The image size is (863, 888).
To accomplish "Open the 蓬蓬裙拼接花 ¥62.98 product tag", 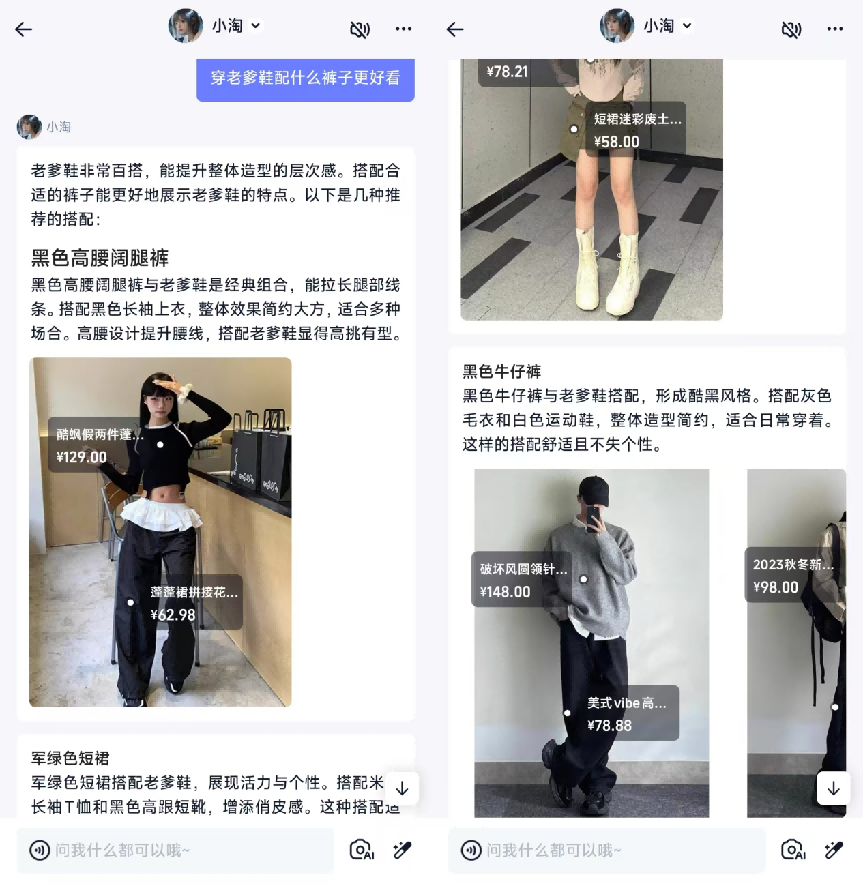I will click(x=194, y=603).
